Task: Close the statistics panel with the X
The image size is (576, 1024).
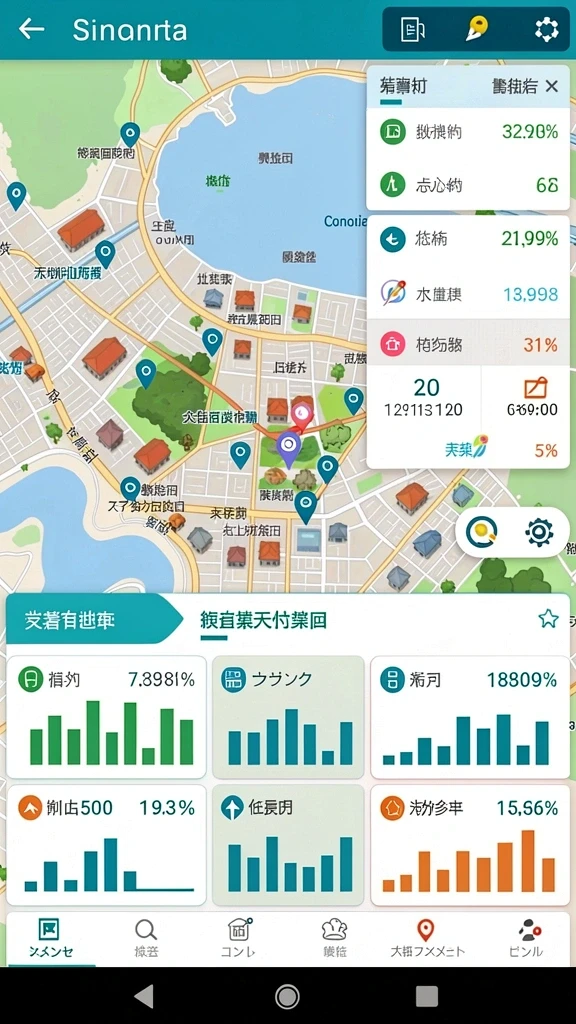Action: coord(552,86)
